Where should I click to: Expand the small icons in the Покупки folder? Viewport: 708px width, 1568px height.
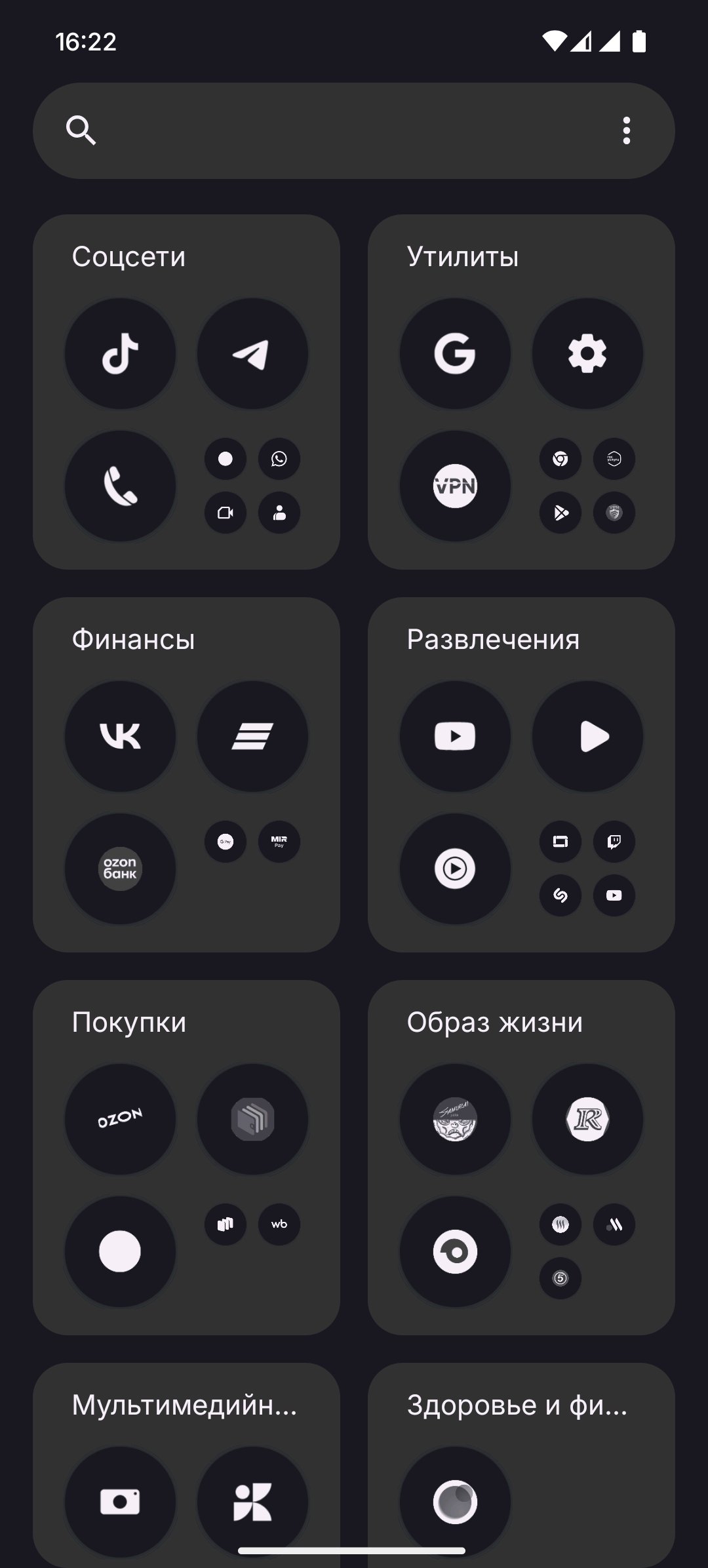[252, 1225]
